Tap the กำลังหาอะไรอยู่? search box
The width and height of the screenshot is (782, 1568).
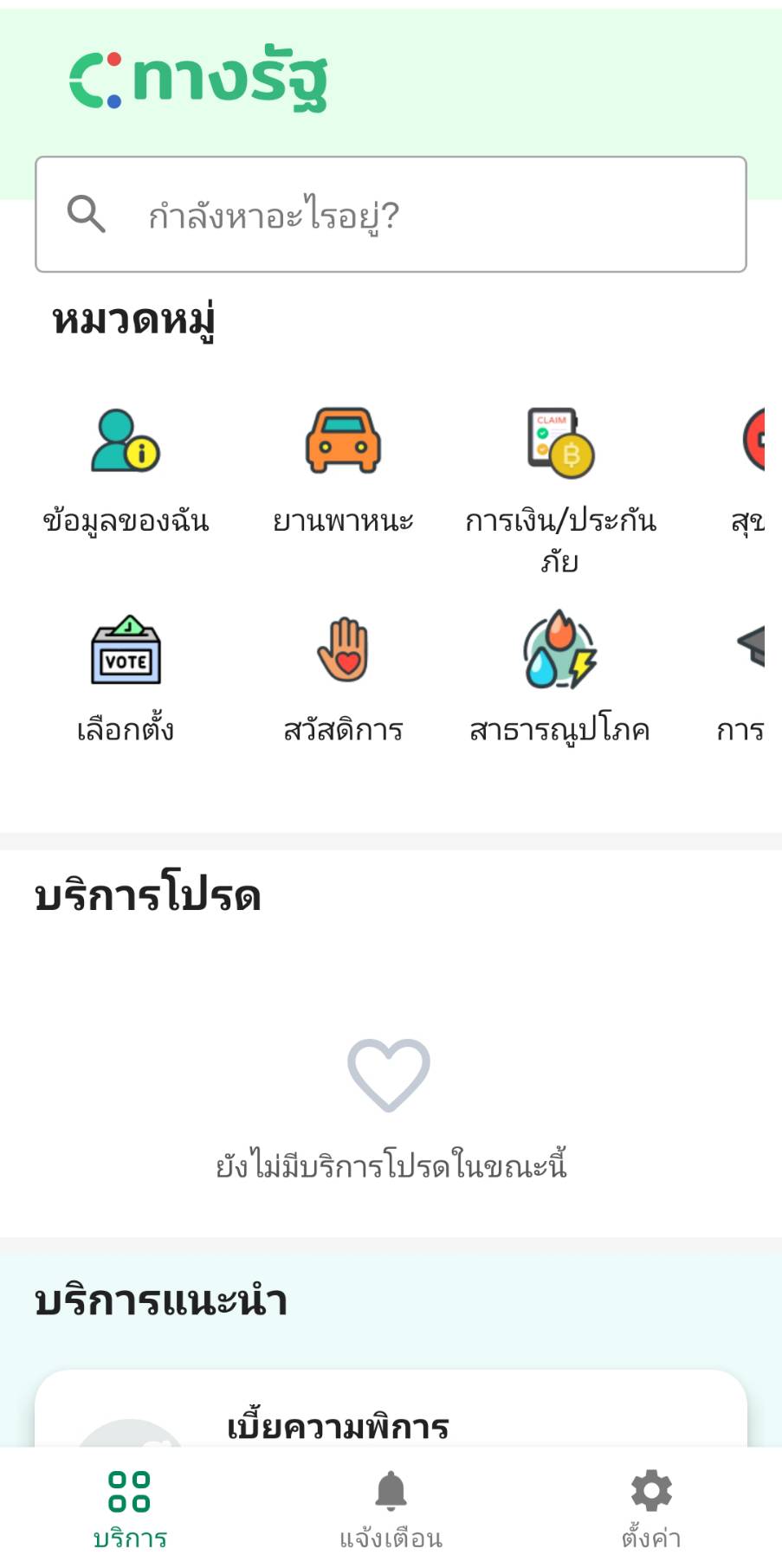point(390,215)
